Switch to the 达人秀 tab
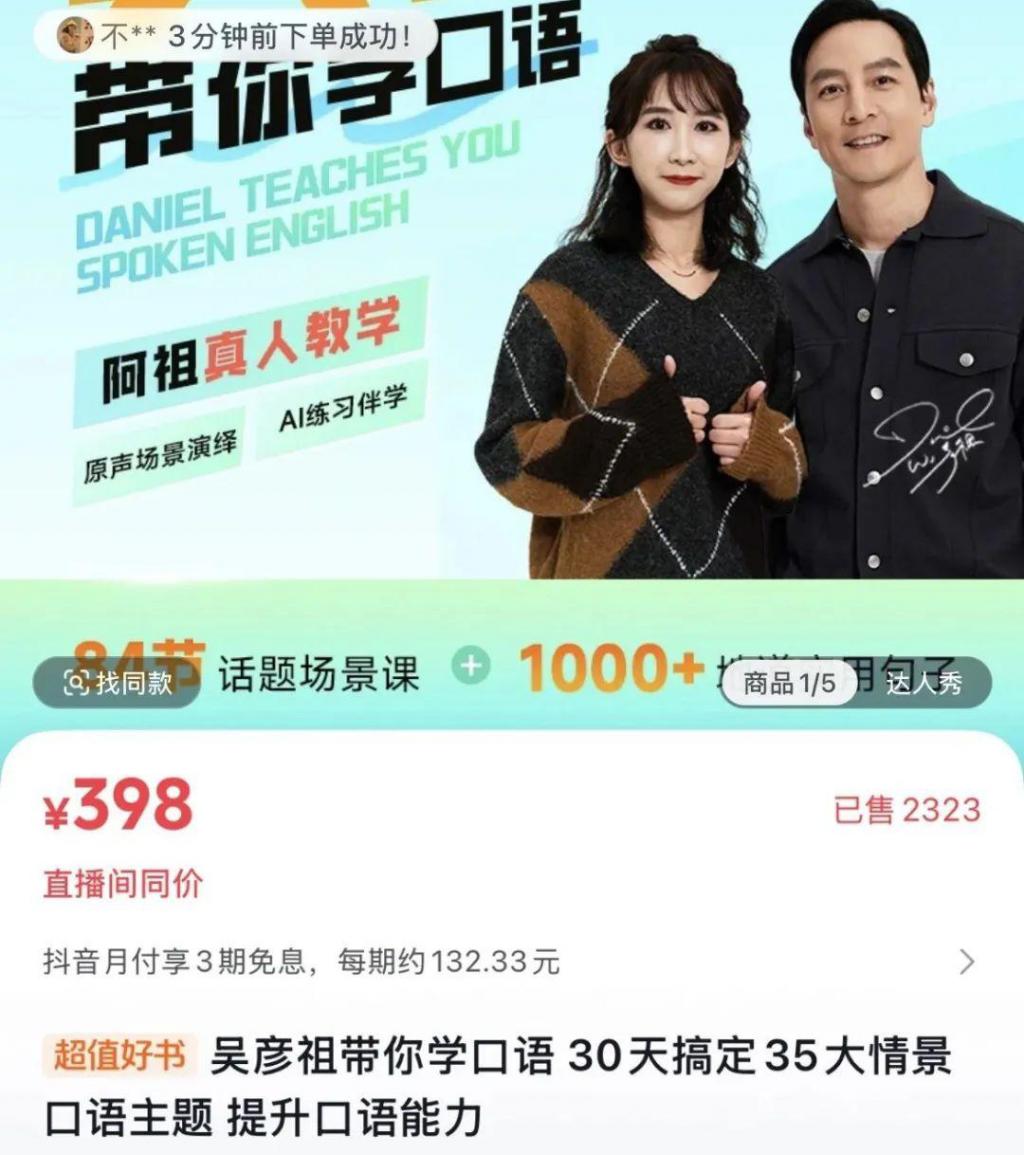The width and height of the screenshot is (1024, 1155). (924, 683)
